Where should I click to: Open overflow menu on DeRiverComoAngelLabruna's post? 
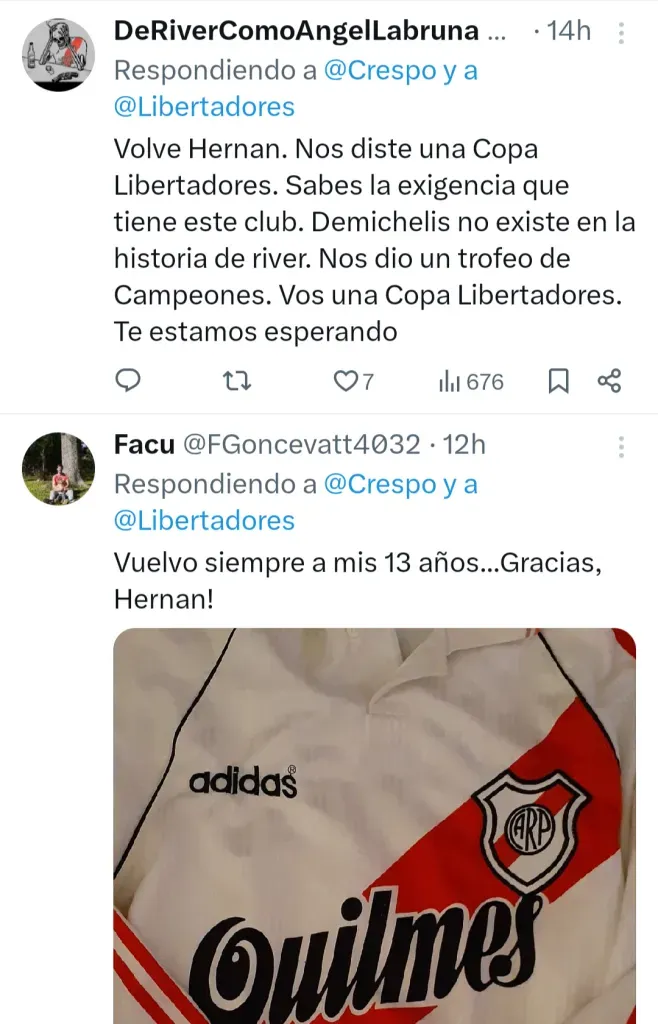click(x=621, y=33)
